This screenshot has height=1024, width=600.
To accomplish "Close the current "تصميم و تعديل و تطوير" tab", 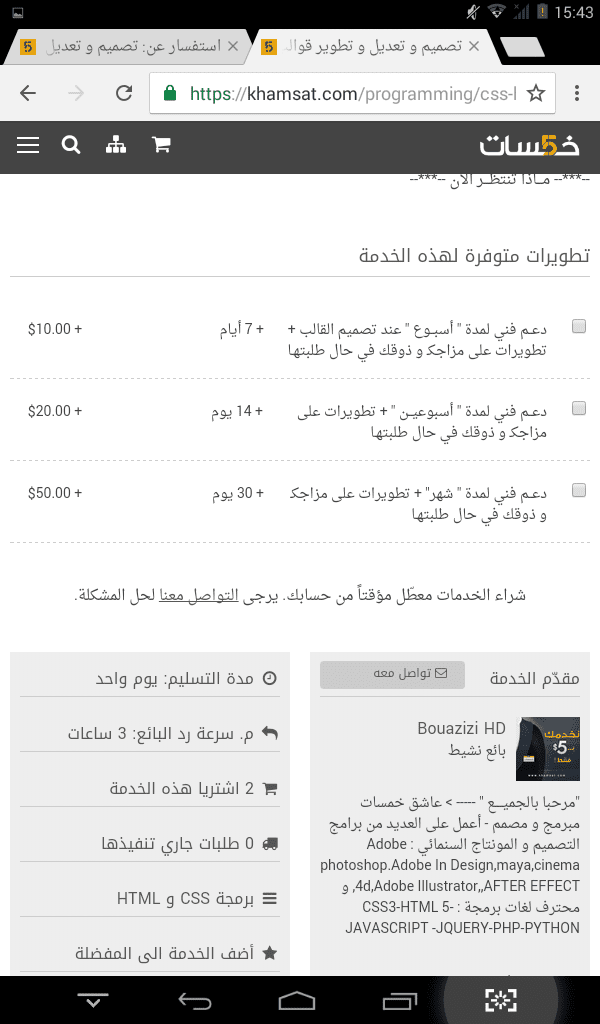I will point(473,46).
